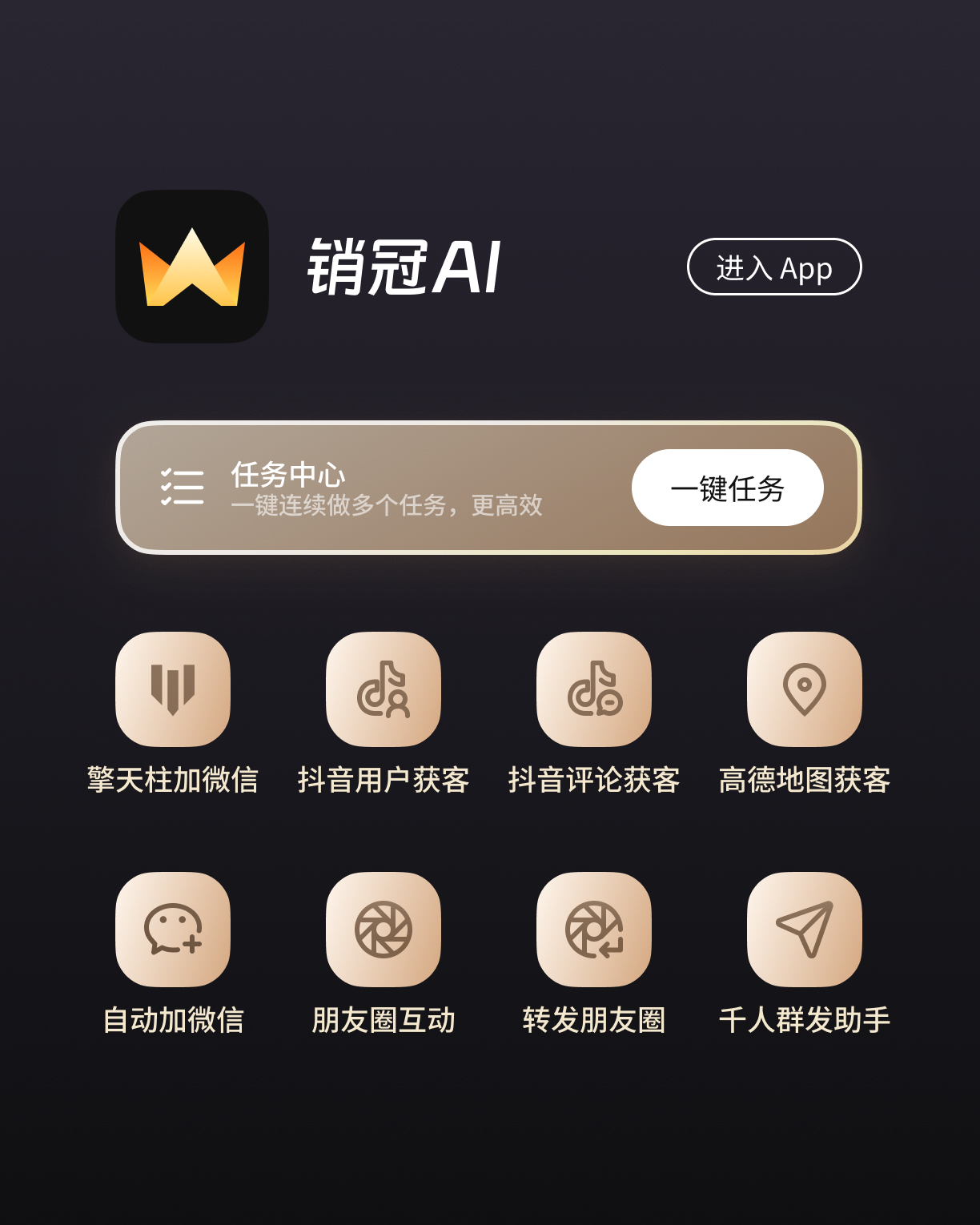The image size is (980, 1225).
Task: Click the 擎天柱加微信 label text
Action: tap(172, 777)
